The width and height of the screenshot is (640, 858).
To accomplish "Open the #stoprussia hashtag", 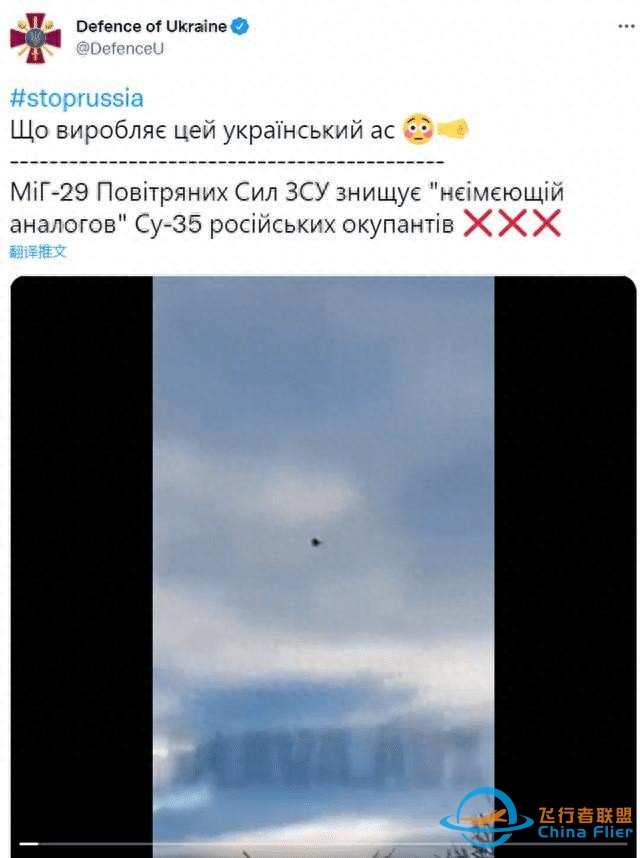I will tap(76, 98).
